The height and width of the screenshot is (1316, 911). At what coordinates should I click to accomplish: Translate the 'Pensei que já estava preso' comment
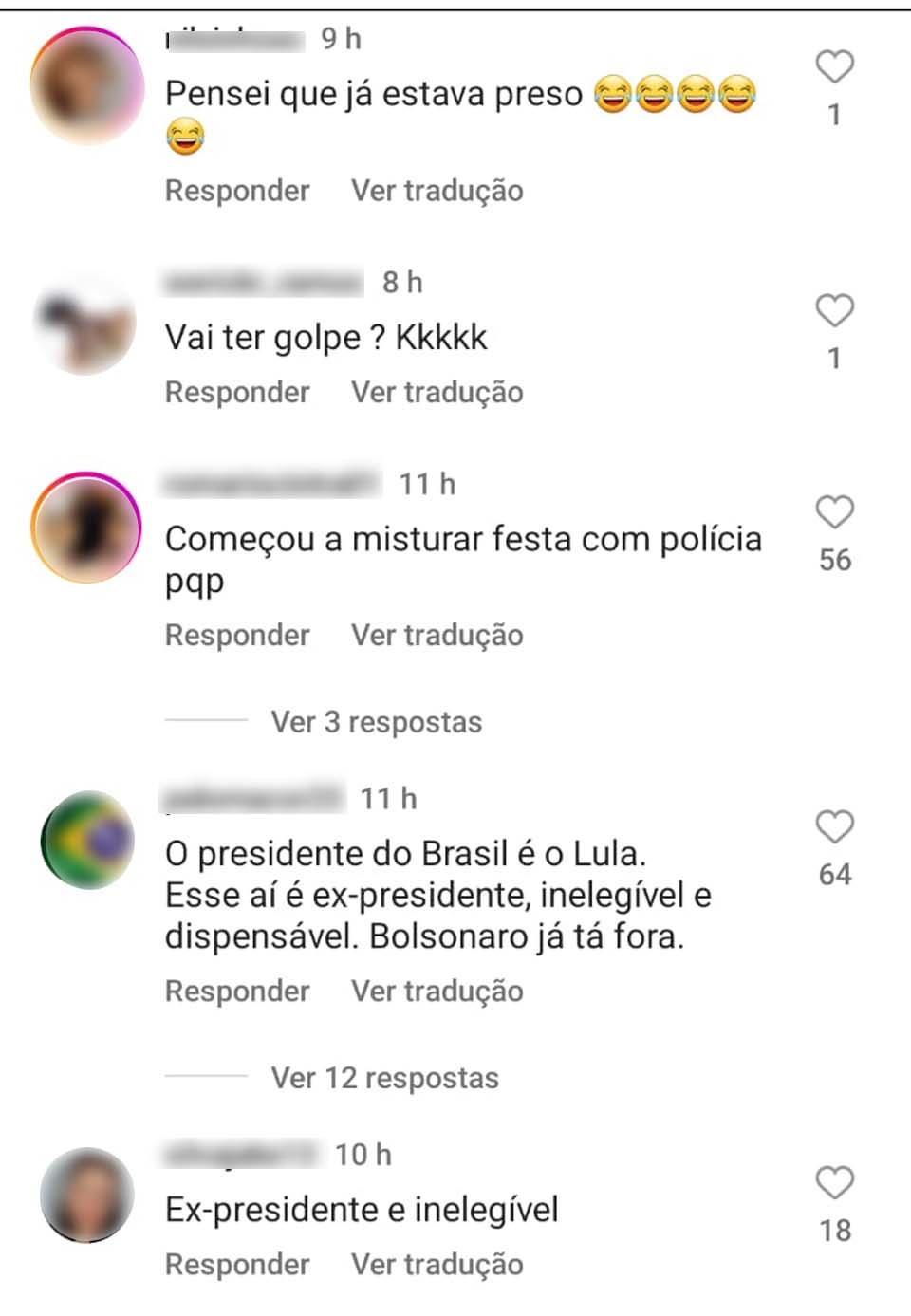[x=437, y=191]
